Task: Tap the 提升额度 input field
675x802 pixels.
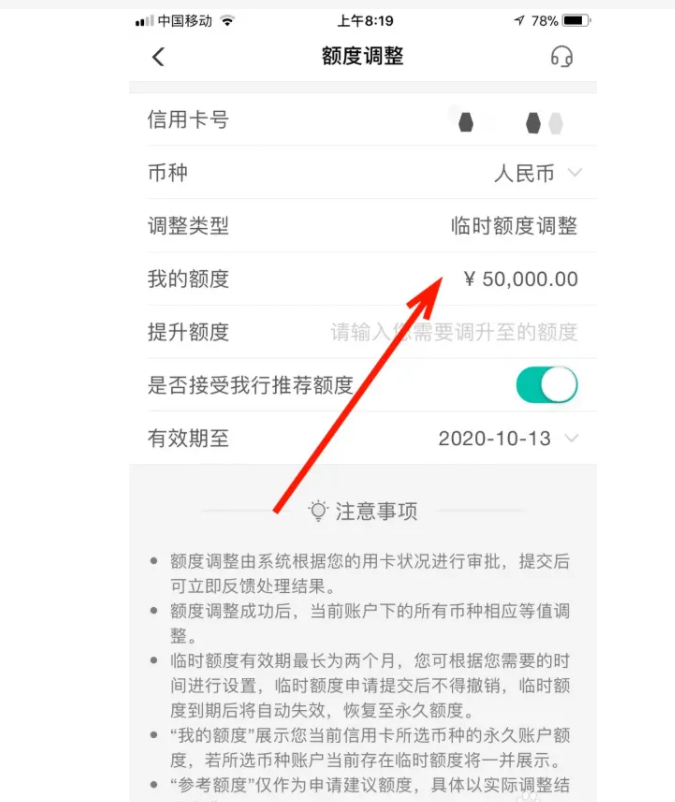Action: (454, 332)
